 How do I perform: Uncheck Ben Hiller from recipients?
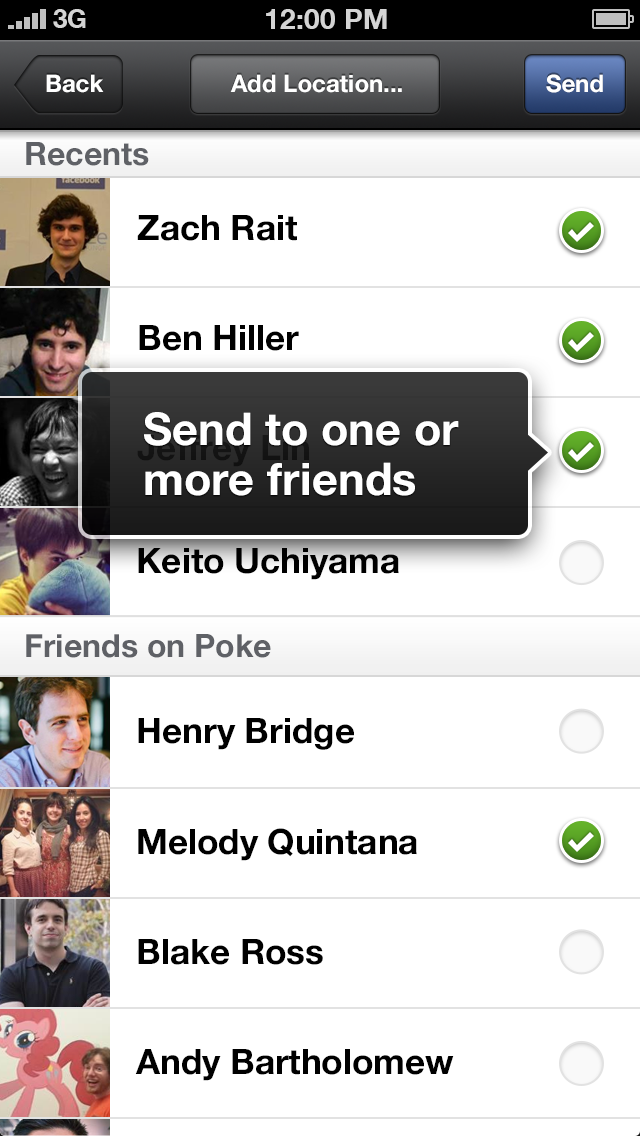580,342
